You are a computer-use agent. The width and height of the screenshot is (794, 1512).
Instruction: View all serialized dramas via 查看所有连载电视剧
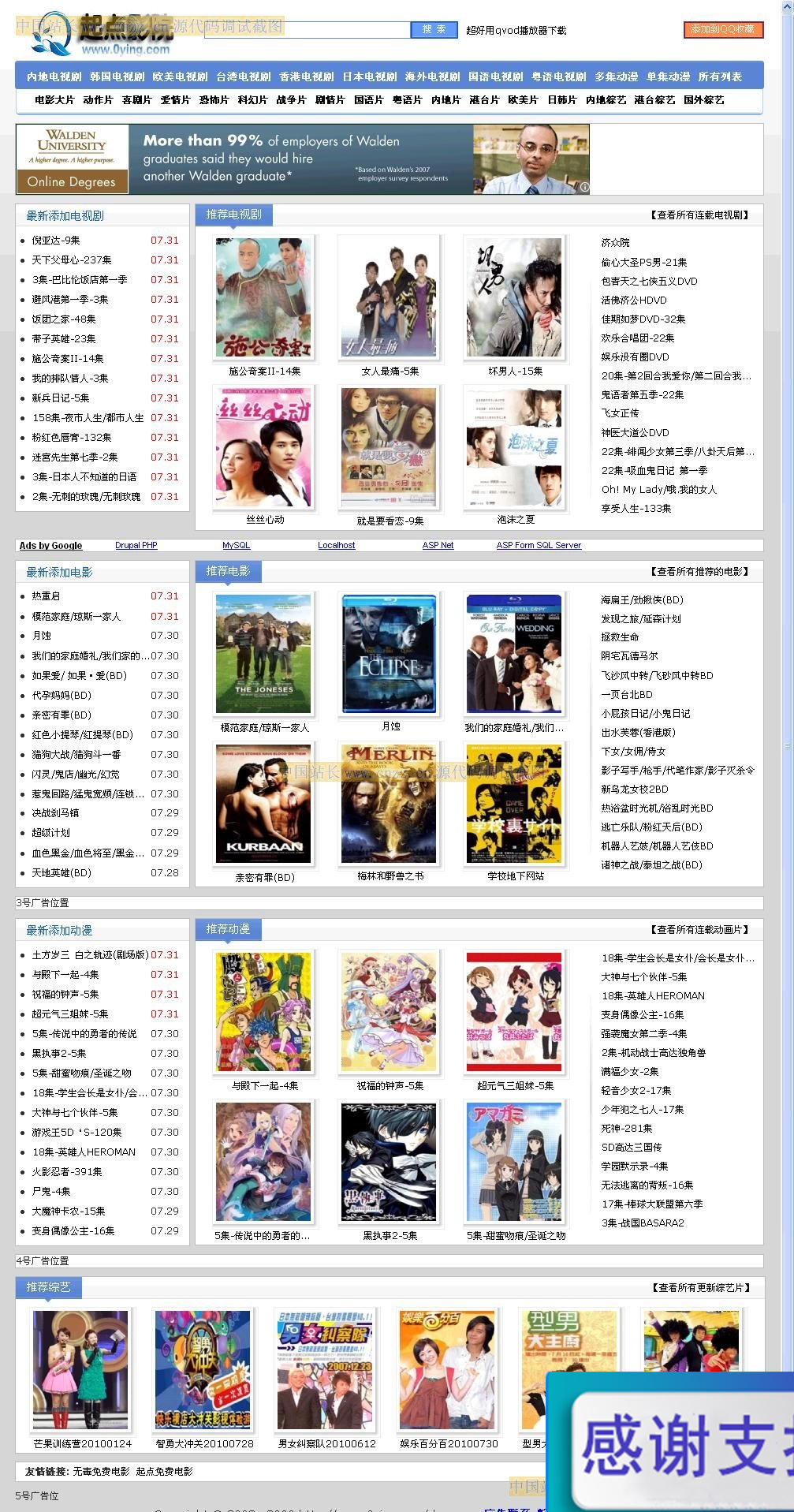tap(699, 215)
